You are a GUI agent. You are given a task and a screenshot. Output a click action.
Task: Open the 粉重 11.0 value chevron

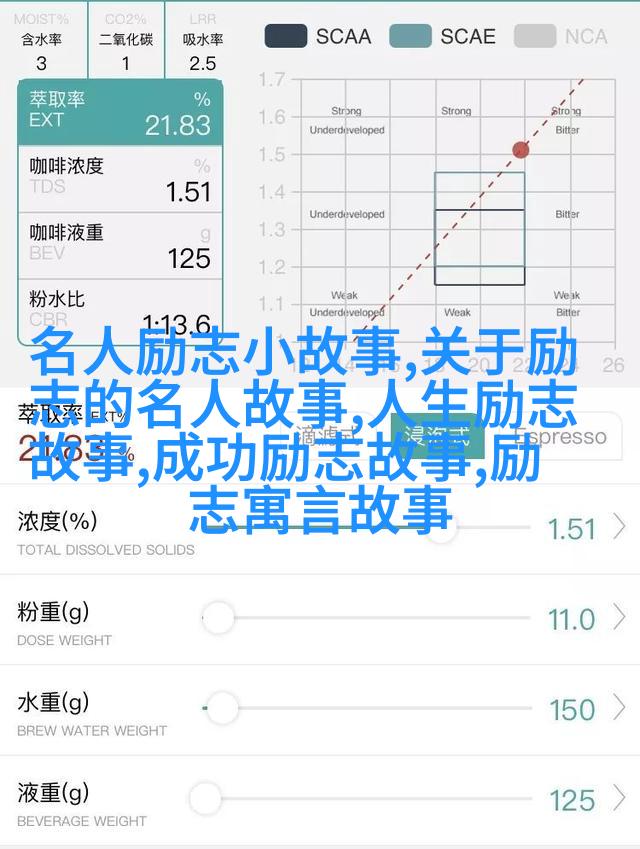(x=620, y=619)
